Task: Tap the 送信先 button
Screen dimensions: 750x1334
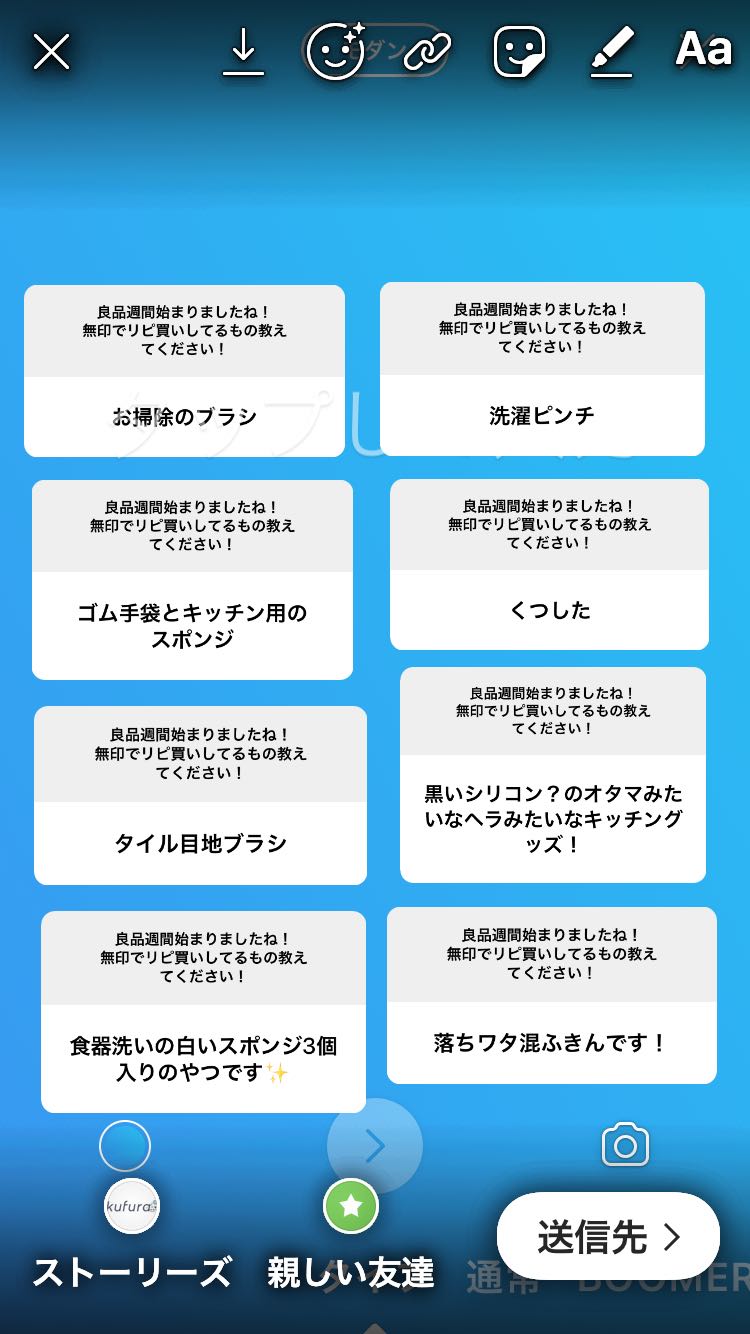Action: point(608,1237)
